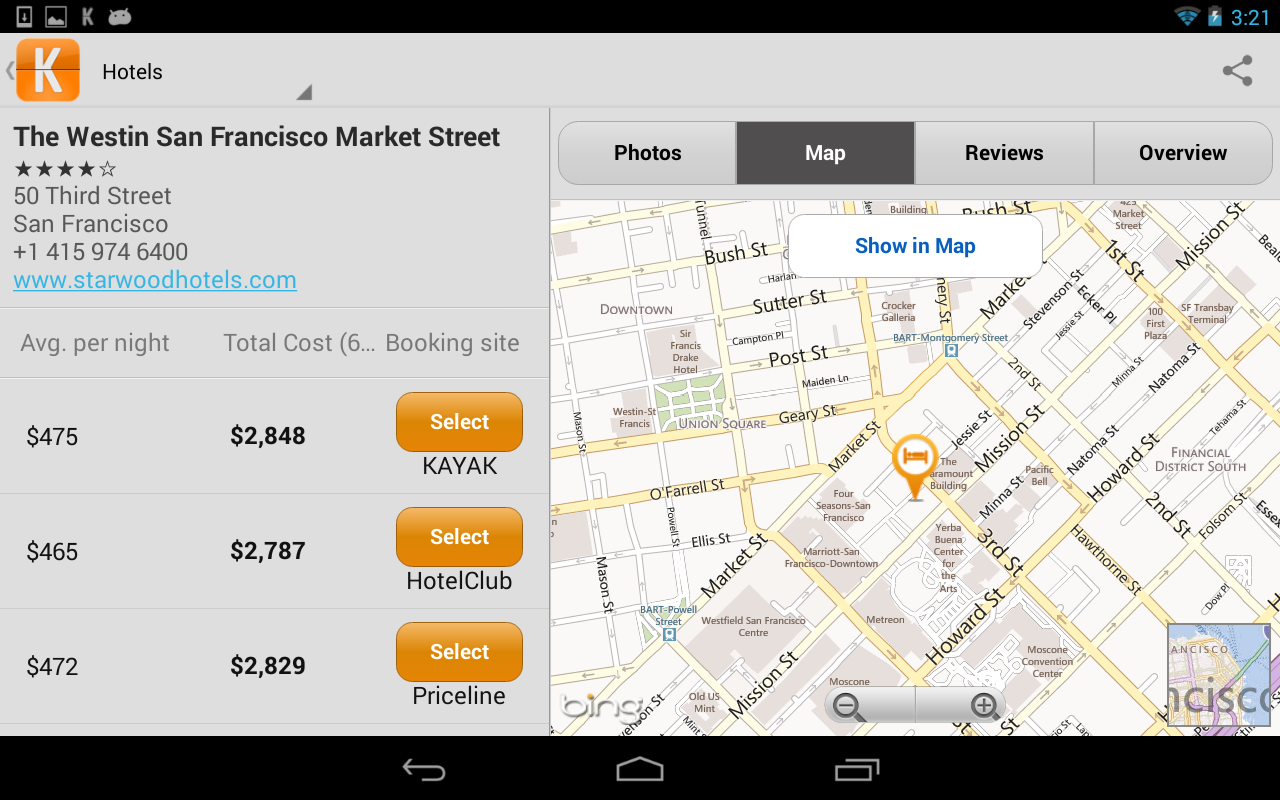
Task: Share this hotel listing
Action: pos(1237,71)
